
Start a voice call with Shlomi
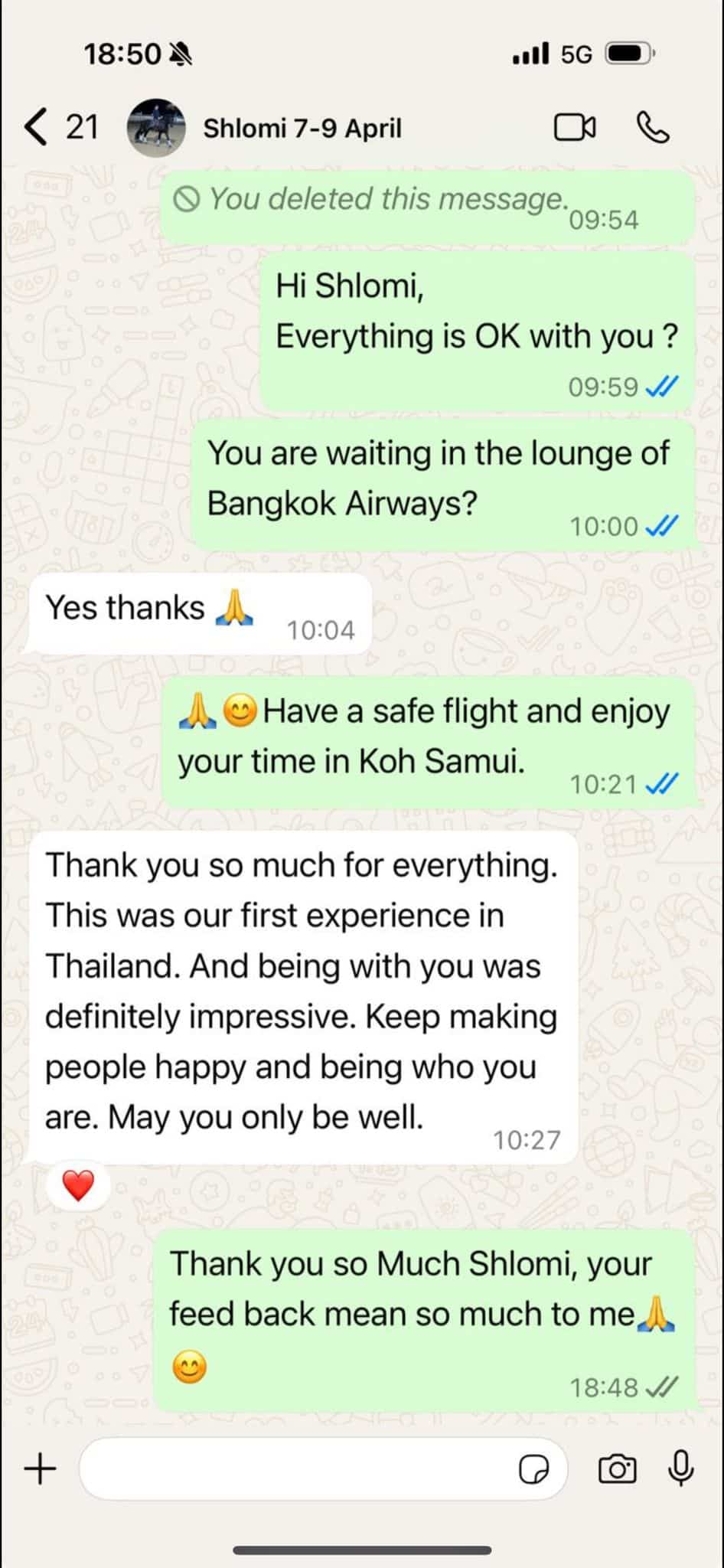coord(653,128)
